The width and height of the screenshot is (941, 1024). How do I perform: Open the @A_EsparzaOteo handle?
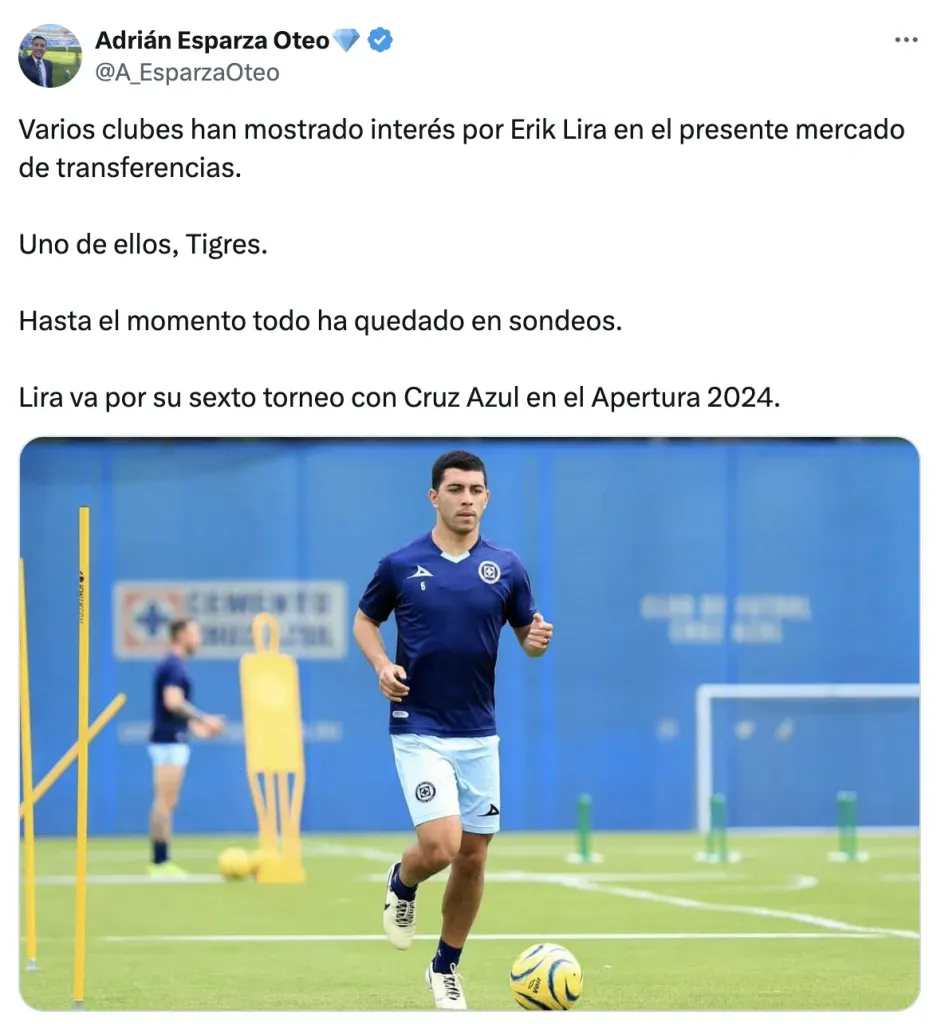[187, 72]
